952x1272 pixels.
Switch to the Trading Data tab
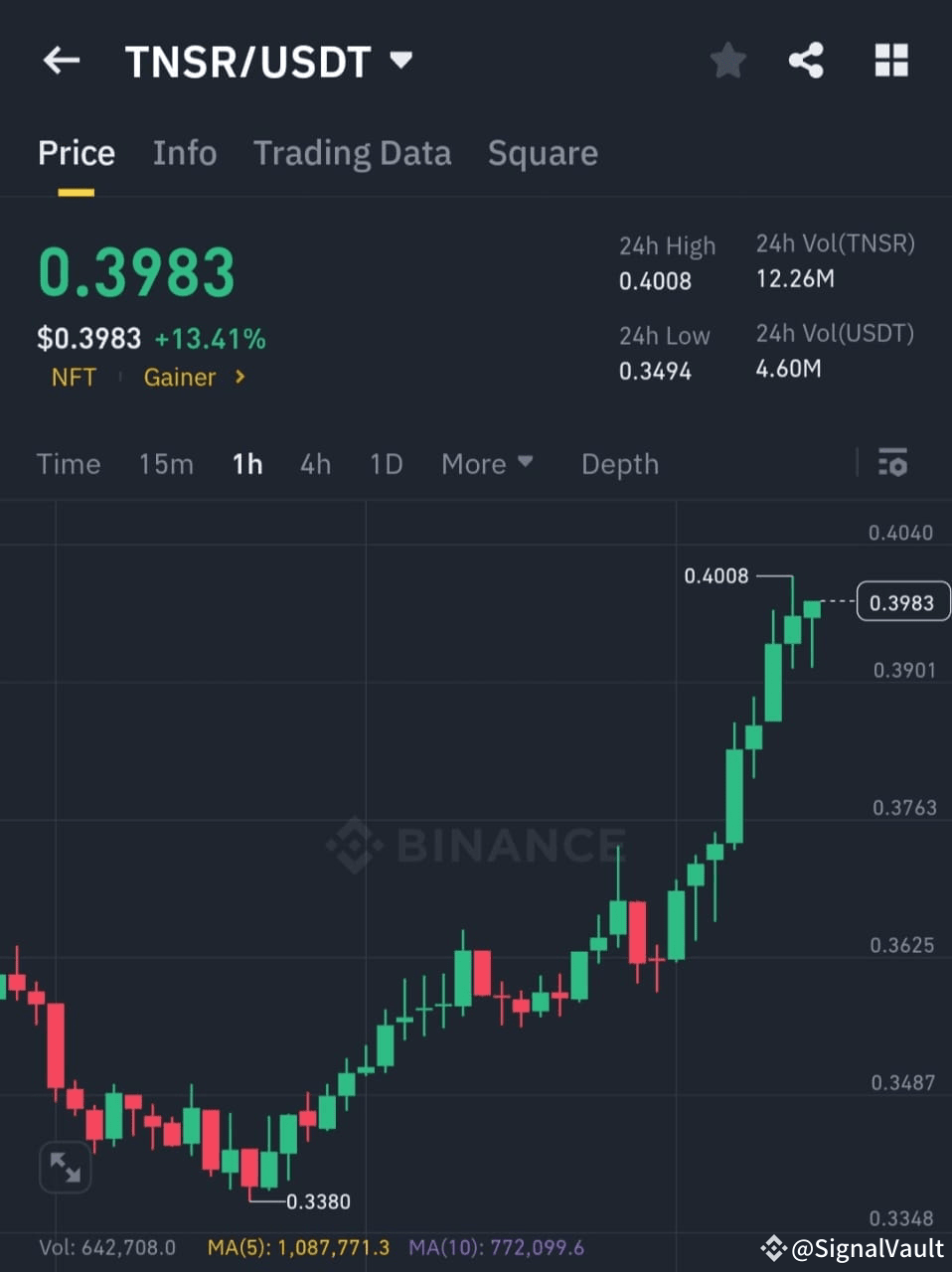(353, 153)
